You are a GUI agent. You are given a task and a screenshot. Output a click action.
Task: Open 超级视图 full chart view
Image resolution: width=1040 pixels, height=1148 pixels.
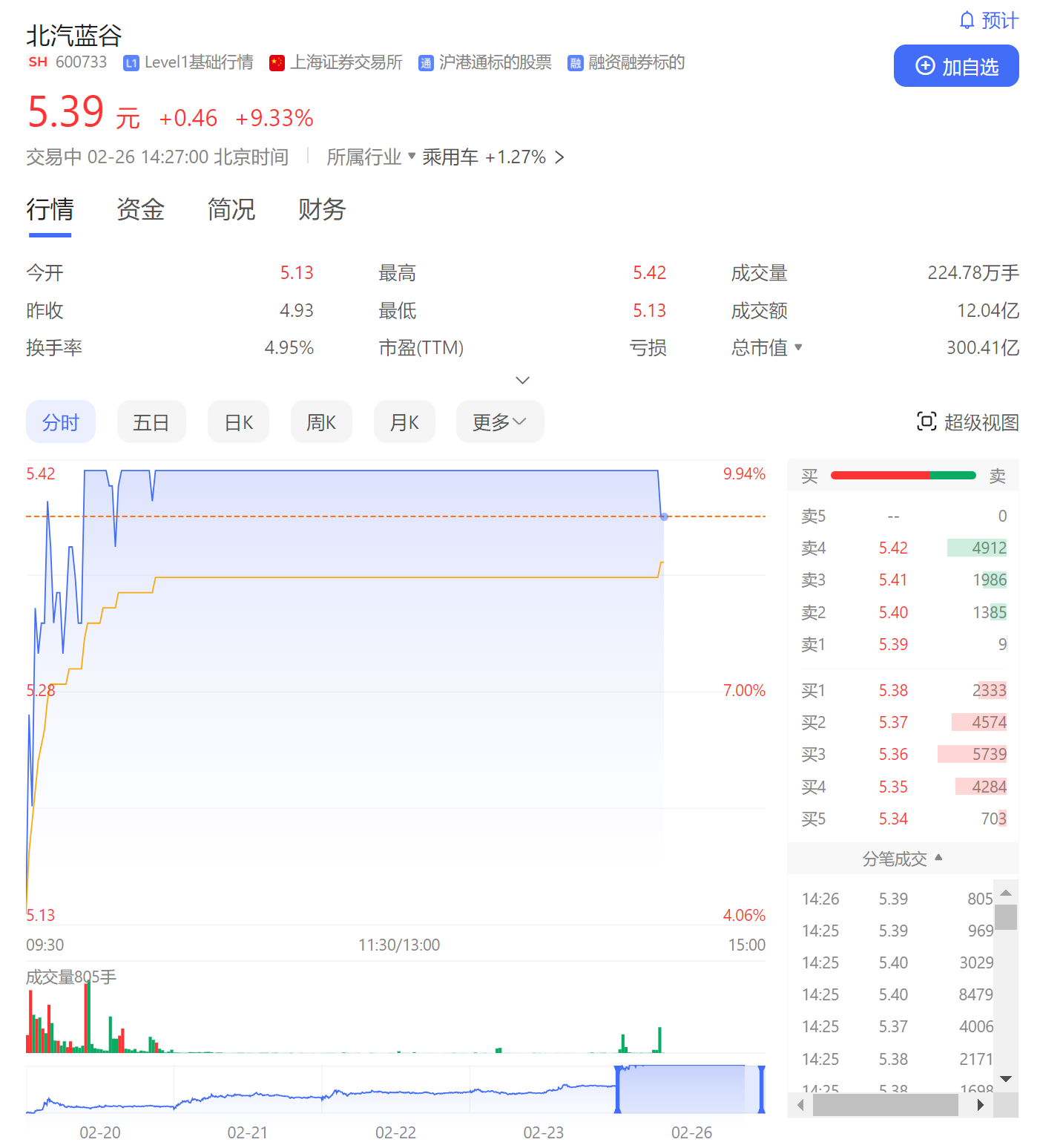pos(967,422)
